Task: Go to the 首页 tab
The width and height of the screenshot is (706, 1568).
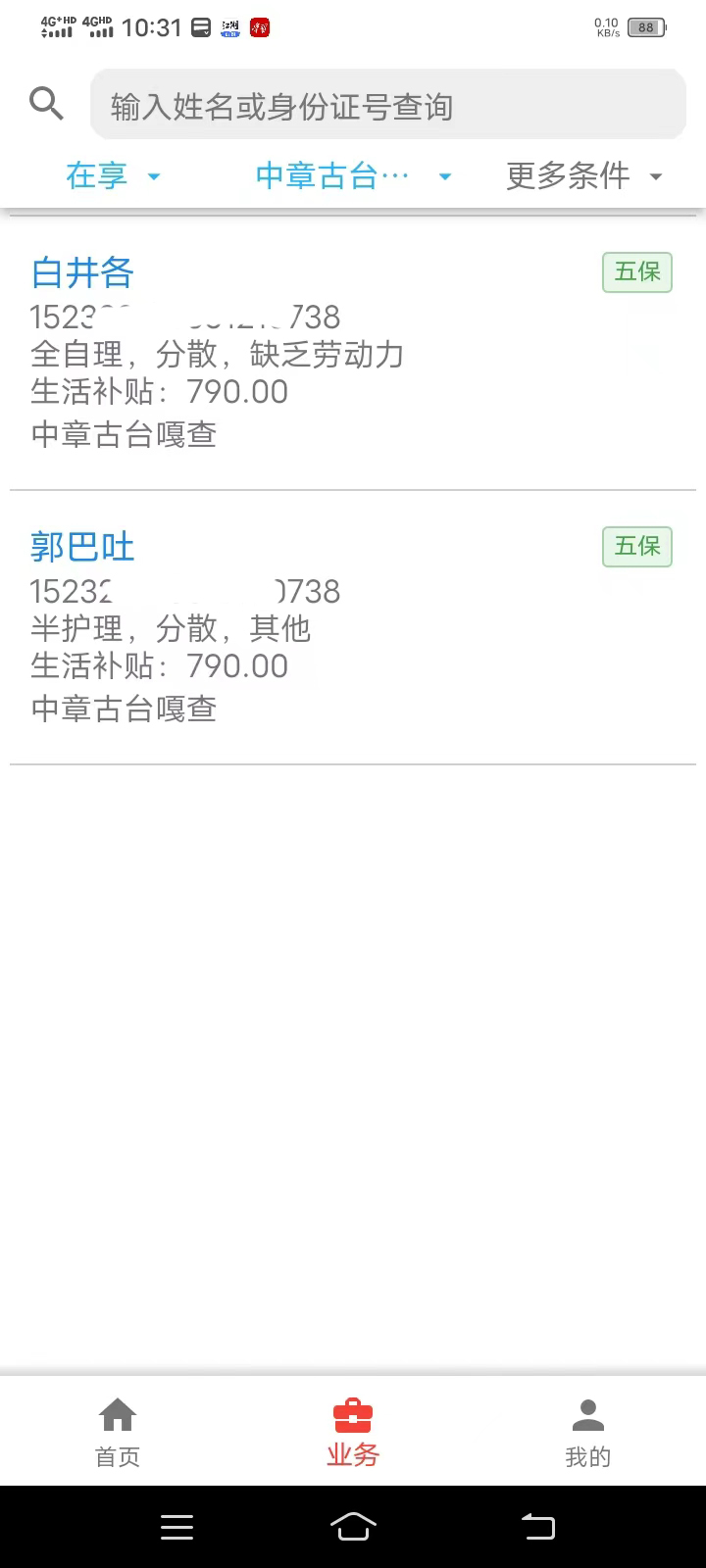Action: tap(118, 1433)
